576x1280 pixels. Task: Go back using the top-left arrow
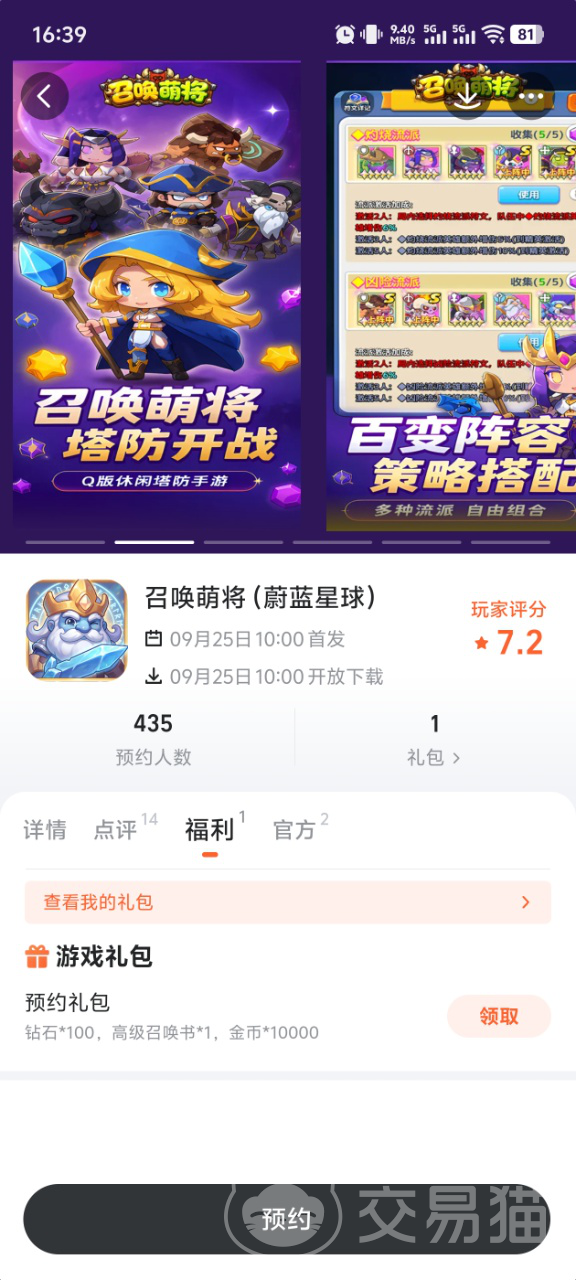44,96
